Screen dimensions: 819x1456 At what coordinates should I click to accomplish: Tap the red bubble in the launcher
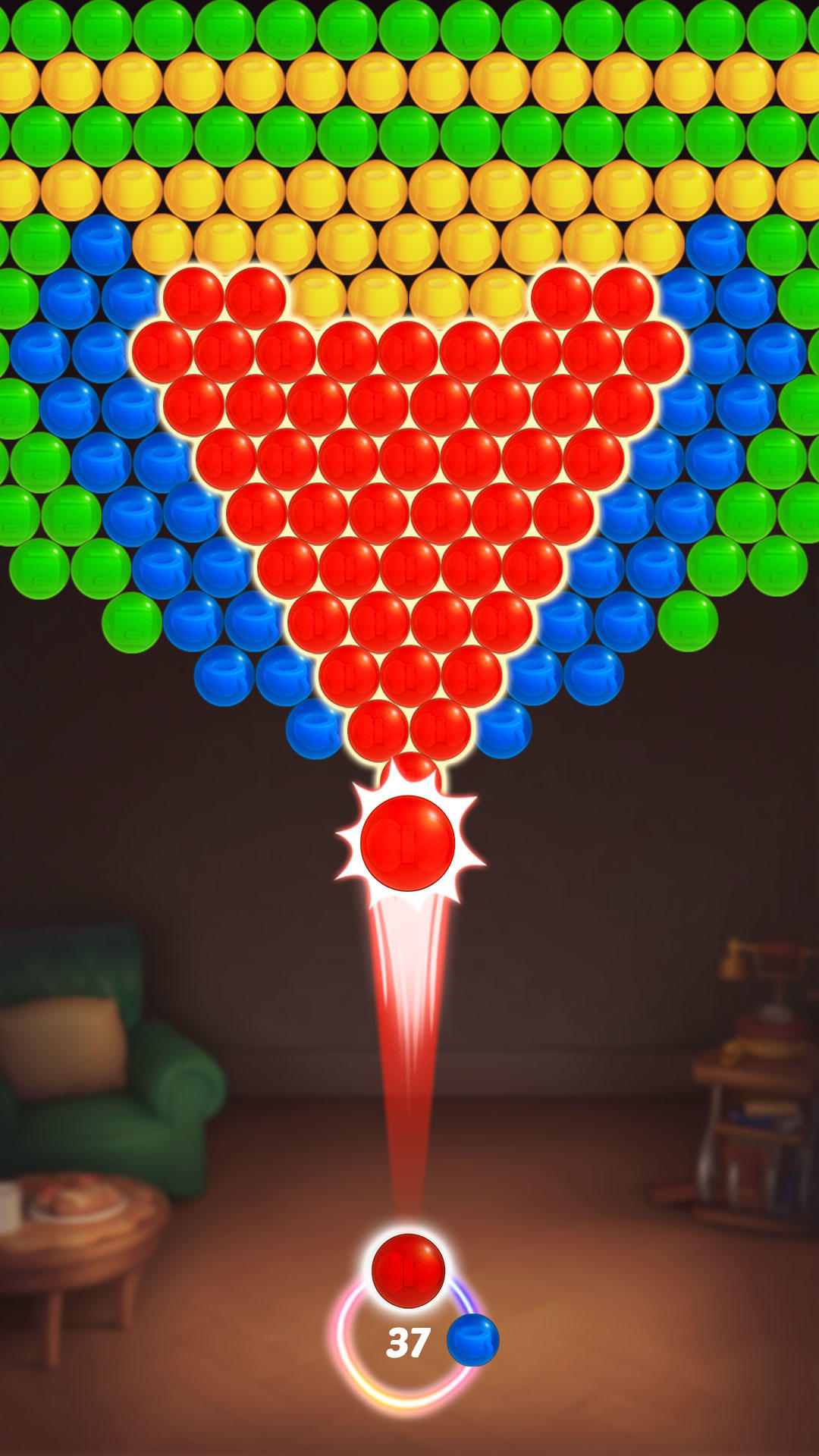[x=408, y=1270]
